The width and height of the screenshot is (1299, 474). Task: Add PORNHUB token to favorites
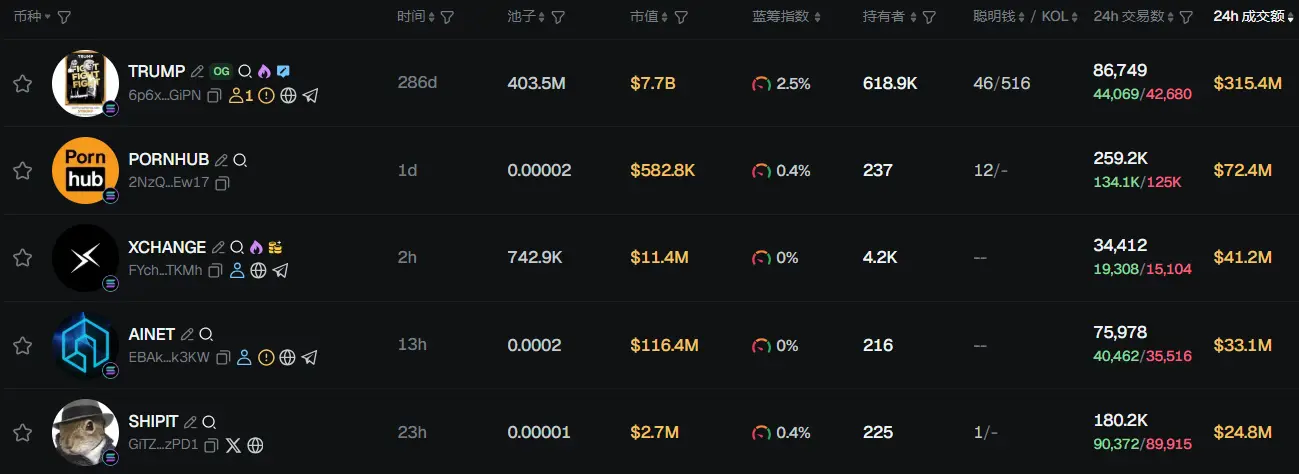point(22,170)
